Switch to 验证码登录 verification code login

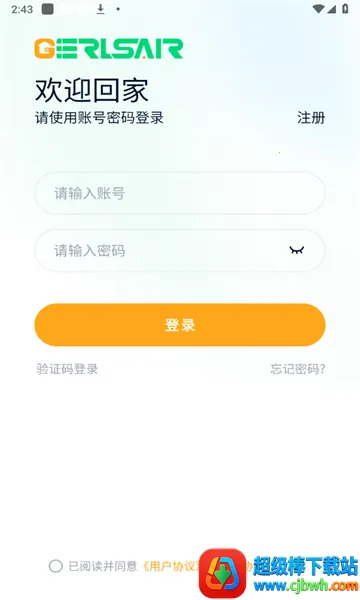[67, 369]
